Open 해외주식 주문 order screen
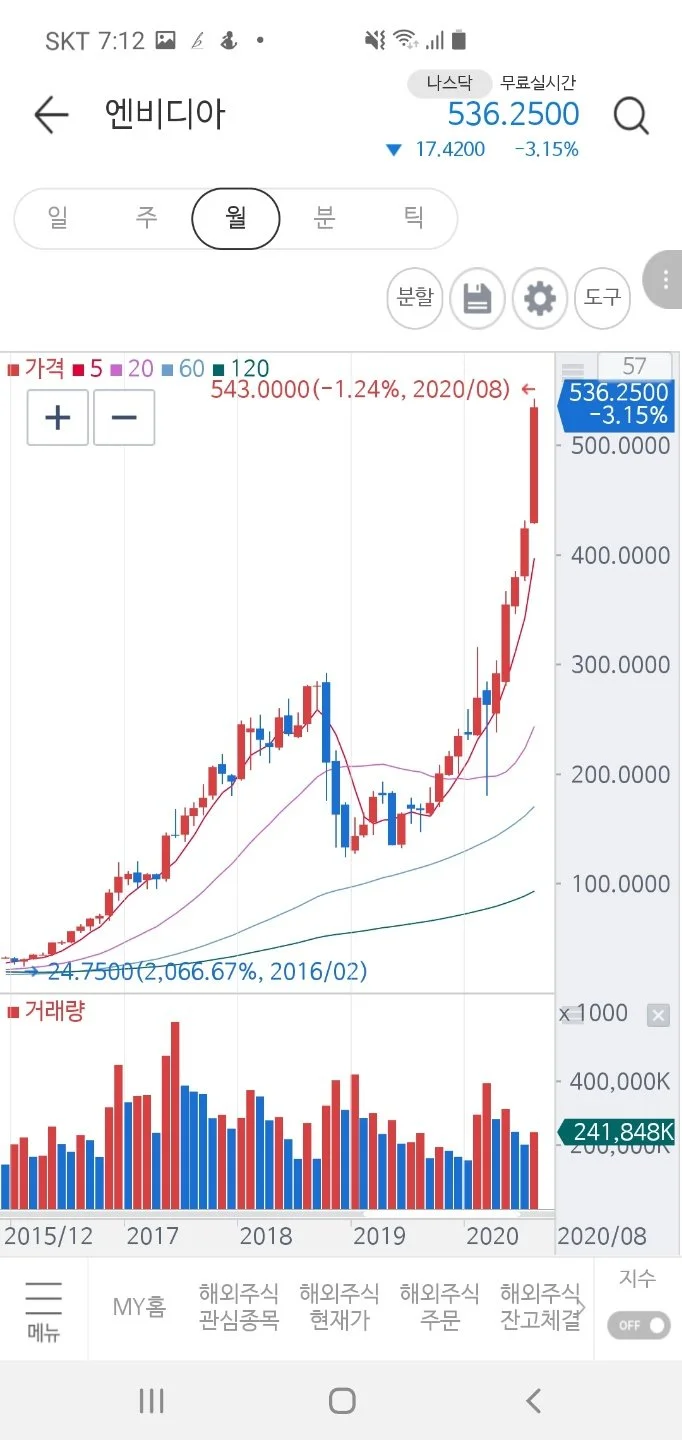Image resolution: width=682 pixels, height=1440 pixels. click(x=439, y=1306)
